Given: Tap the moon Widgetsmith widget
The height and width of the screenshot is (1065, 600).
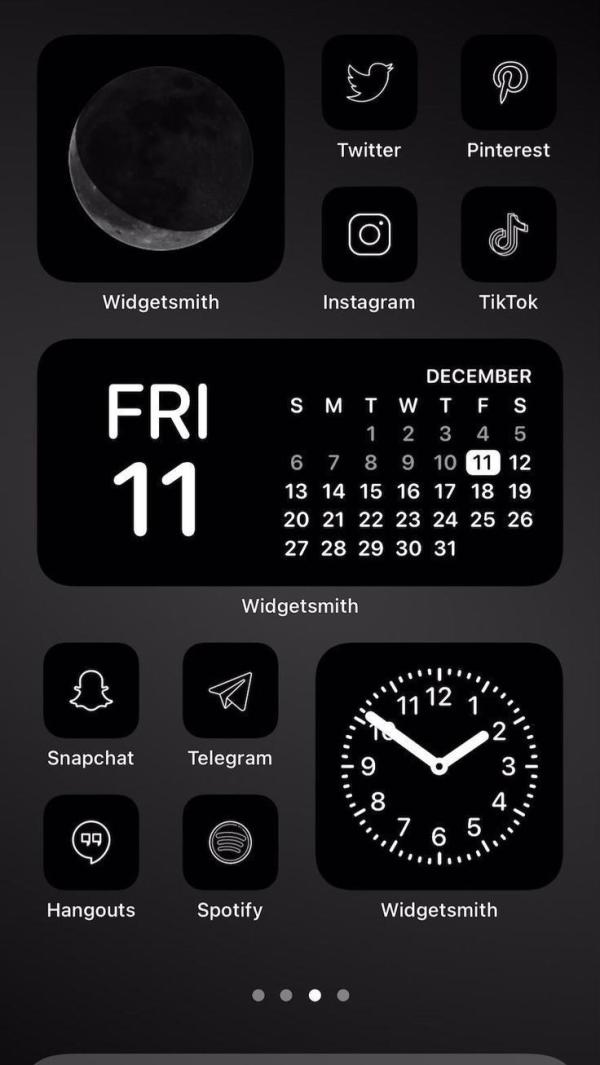Looking at the screenshot, I should coord(161,159).
